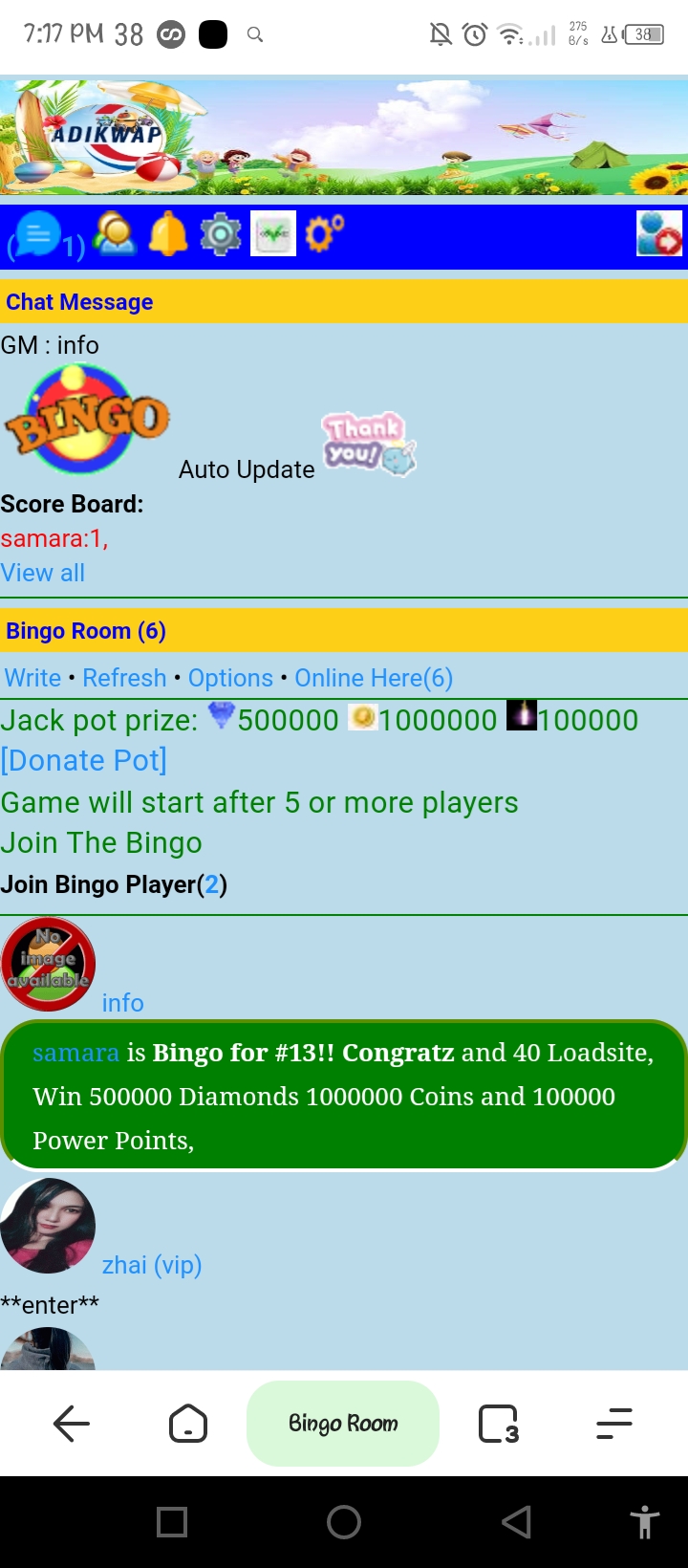688x1568 pixels.
Task: Tap Donate Pot link
Action: coord(84,761)
